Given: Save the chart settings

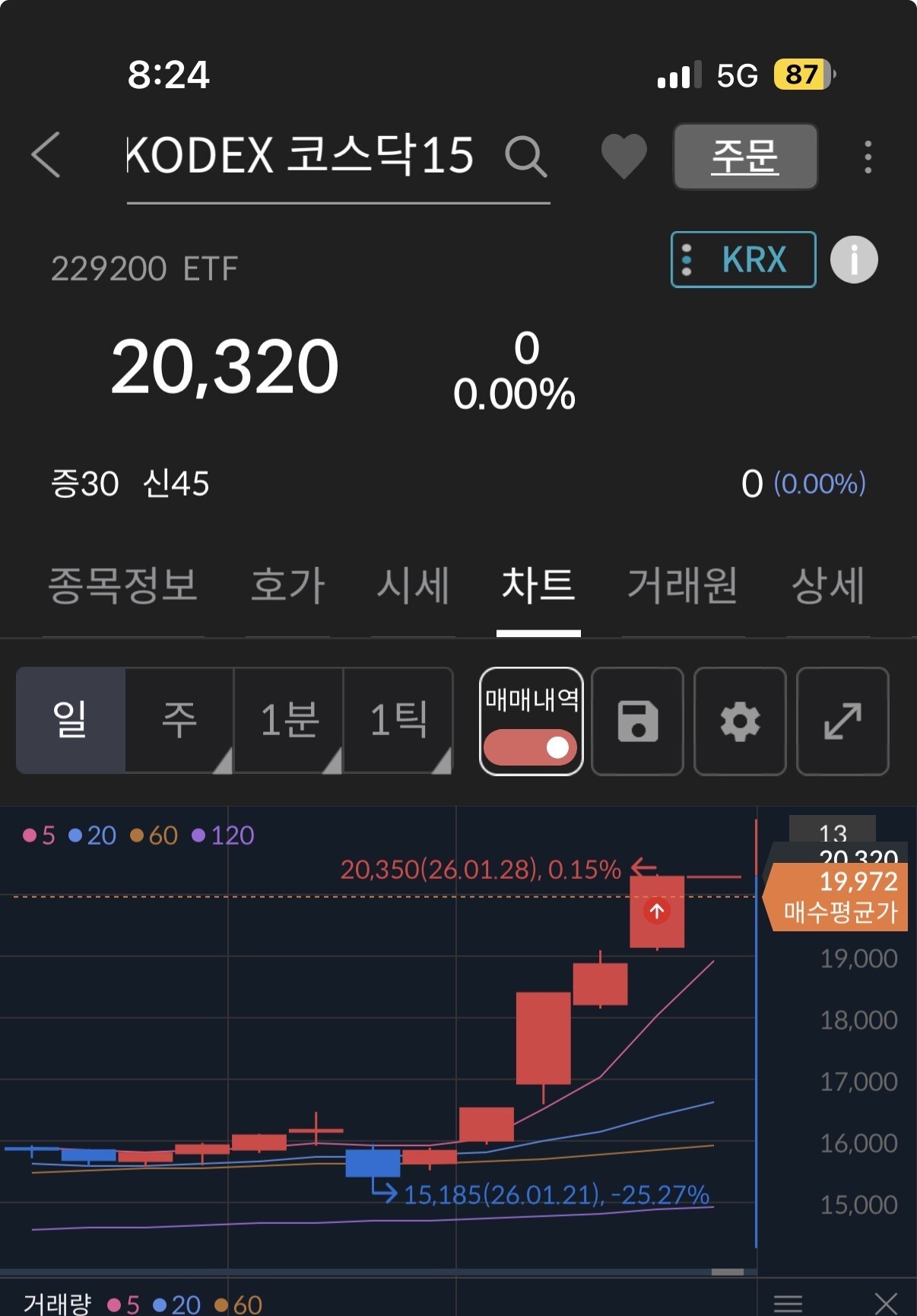Looking at the screenshot, I should (x=637, y=721).
